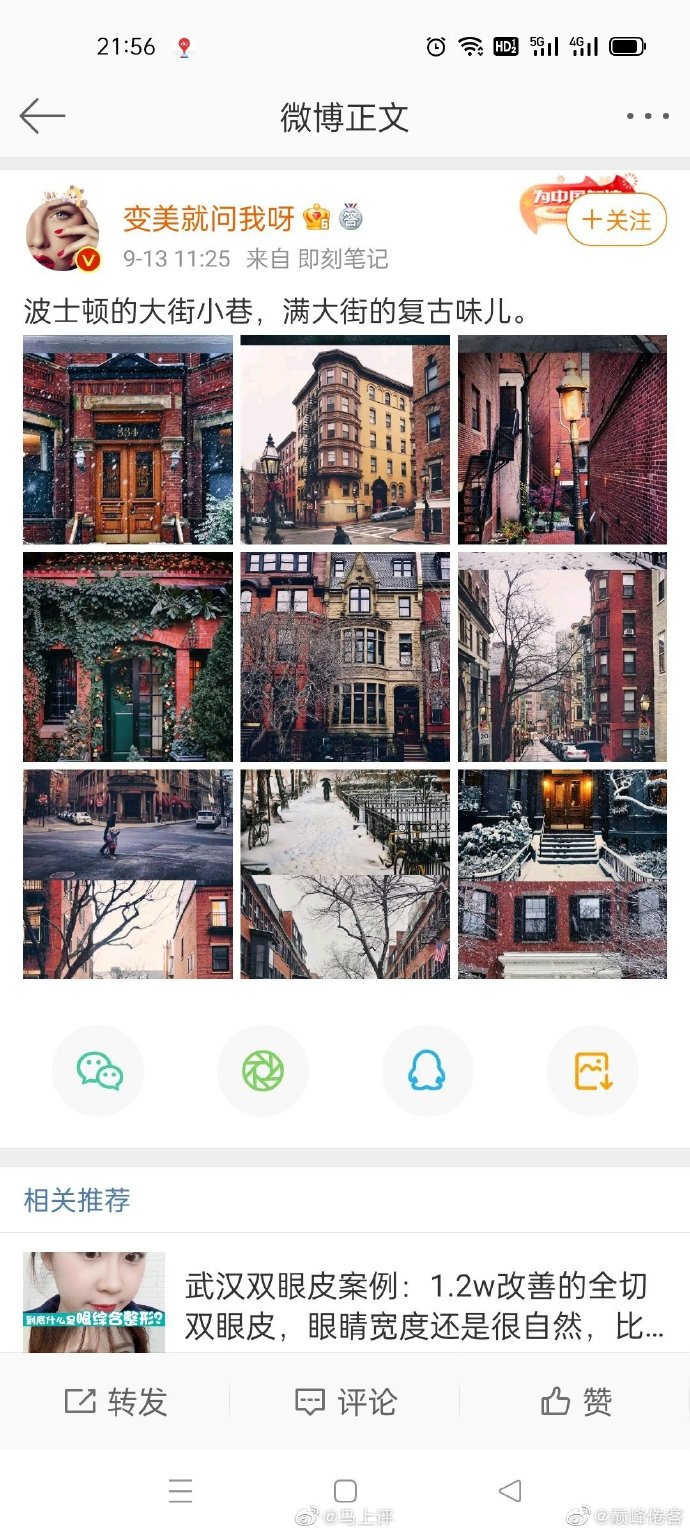View the yellow corner building photo
This screenshot has width=690, height=1533.
345,440
